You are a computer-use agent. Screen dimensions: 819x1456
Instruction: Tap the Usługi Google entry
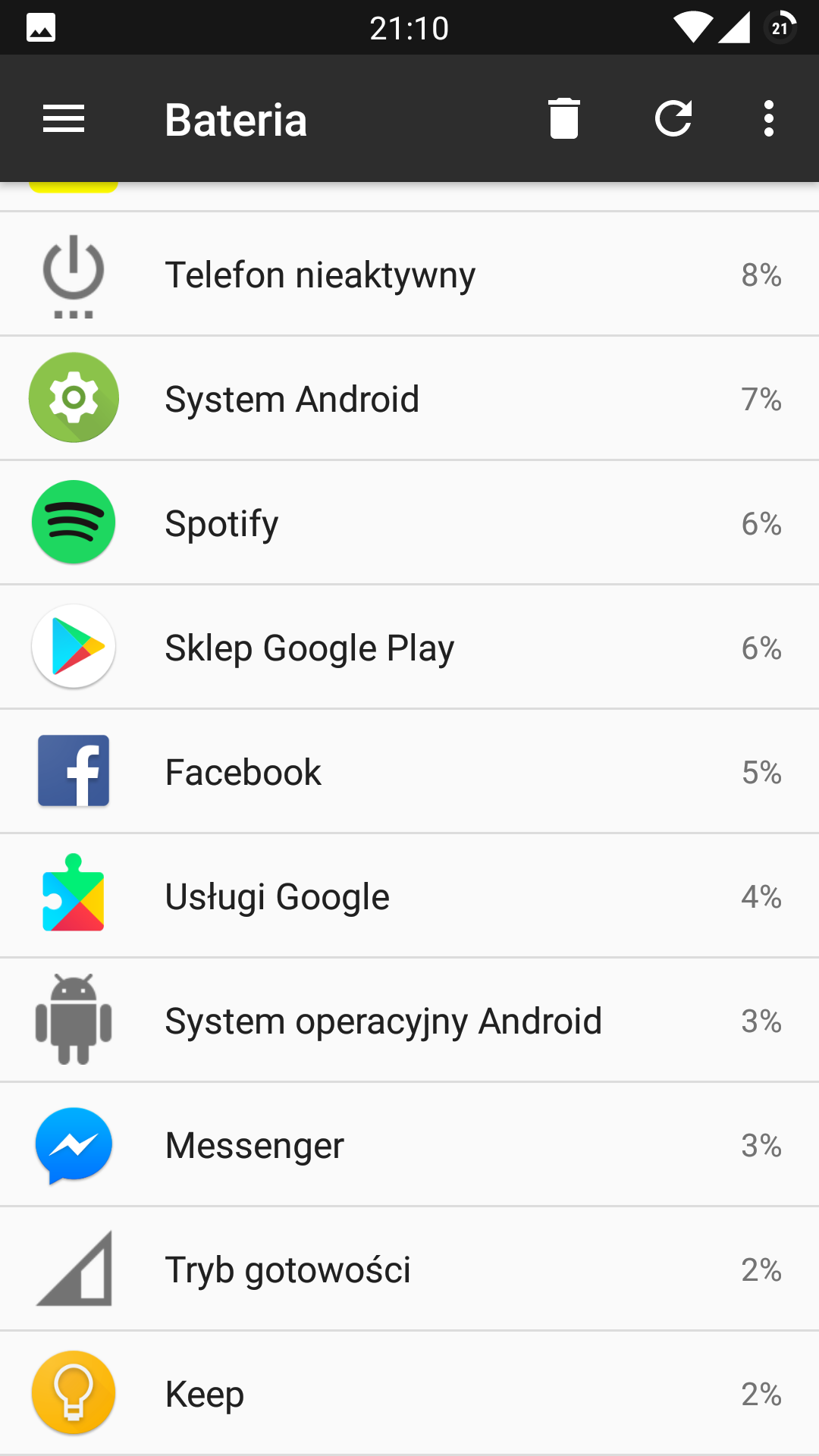[x=409, y=896]
